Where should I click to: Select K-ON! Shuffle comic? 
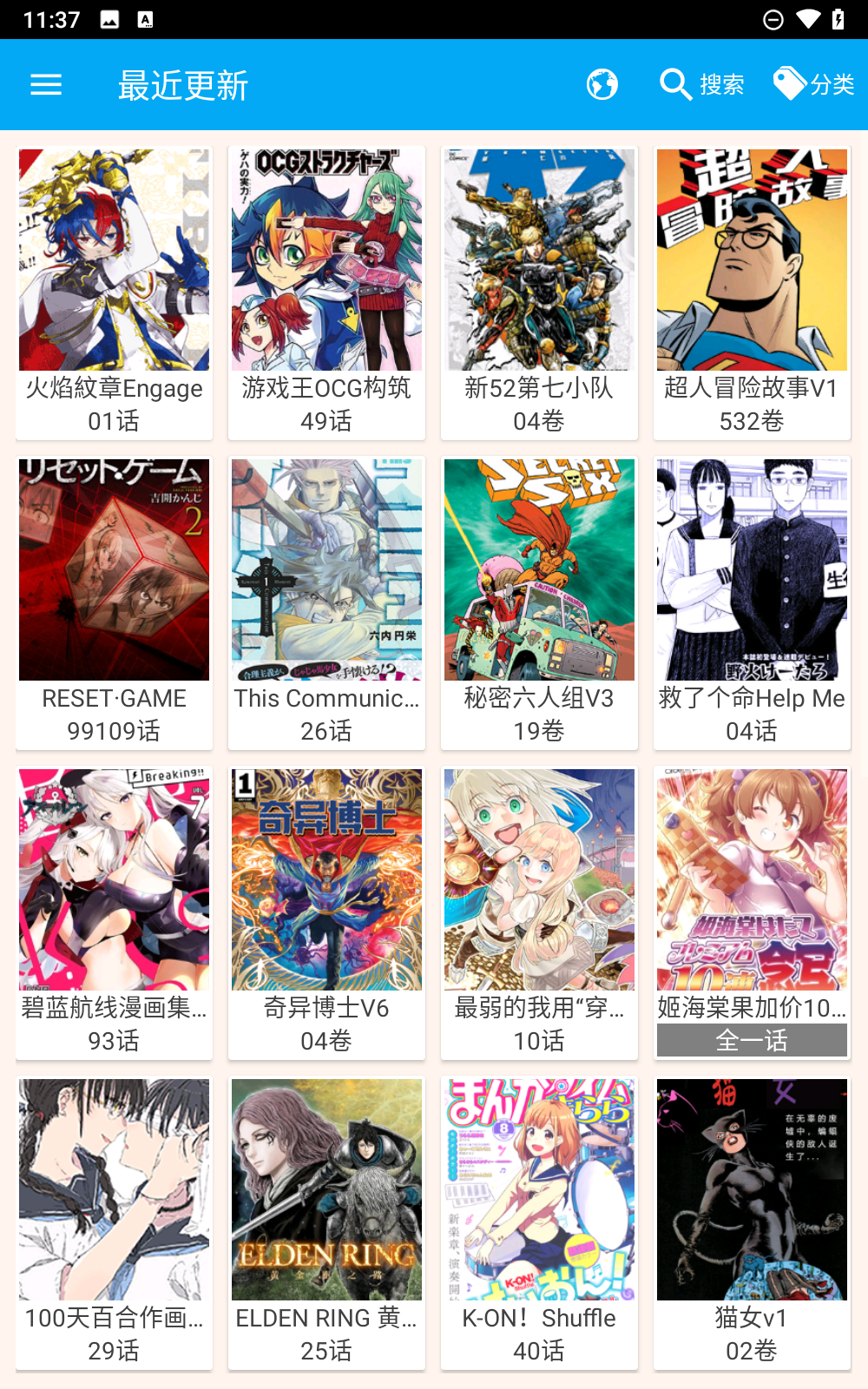(539, 1190)
